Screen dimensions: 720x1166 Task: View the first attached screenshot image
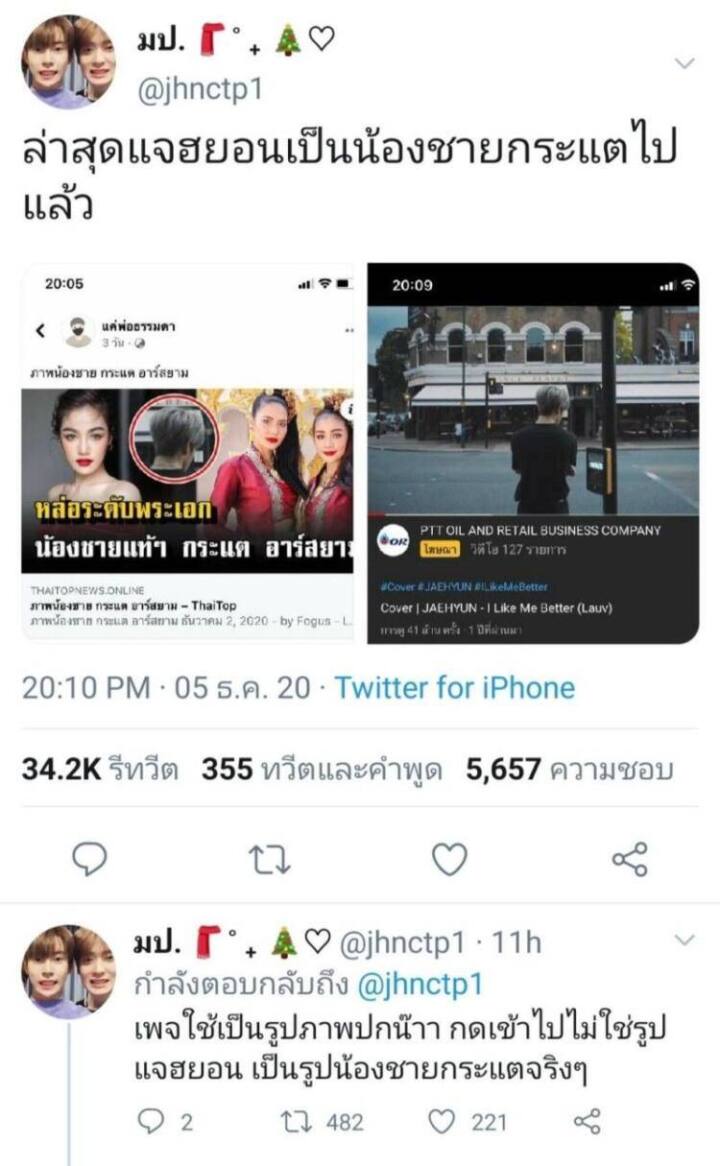click(x=188, y=452)
